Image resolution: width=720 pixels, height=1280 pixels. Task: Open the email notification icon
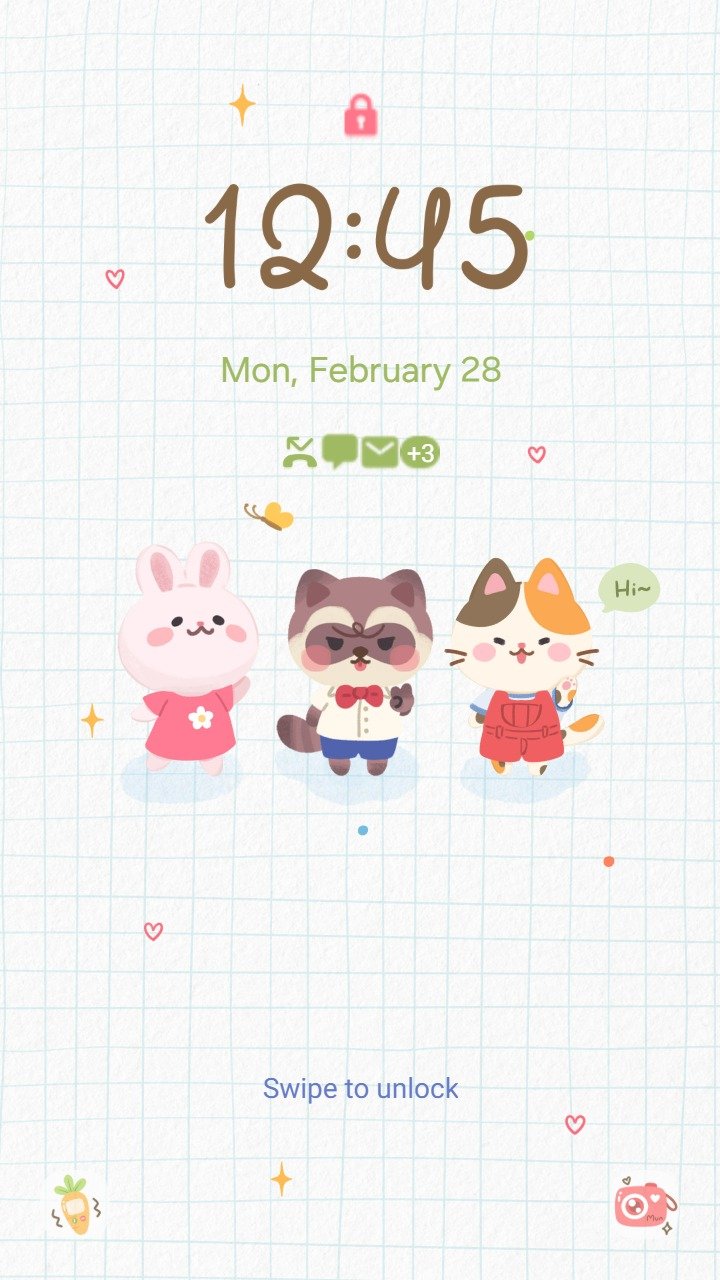coord(380,453)
